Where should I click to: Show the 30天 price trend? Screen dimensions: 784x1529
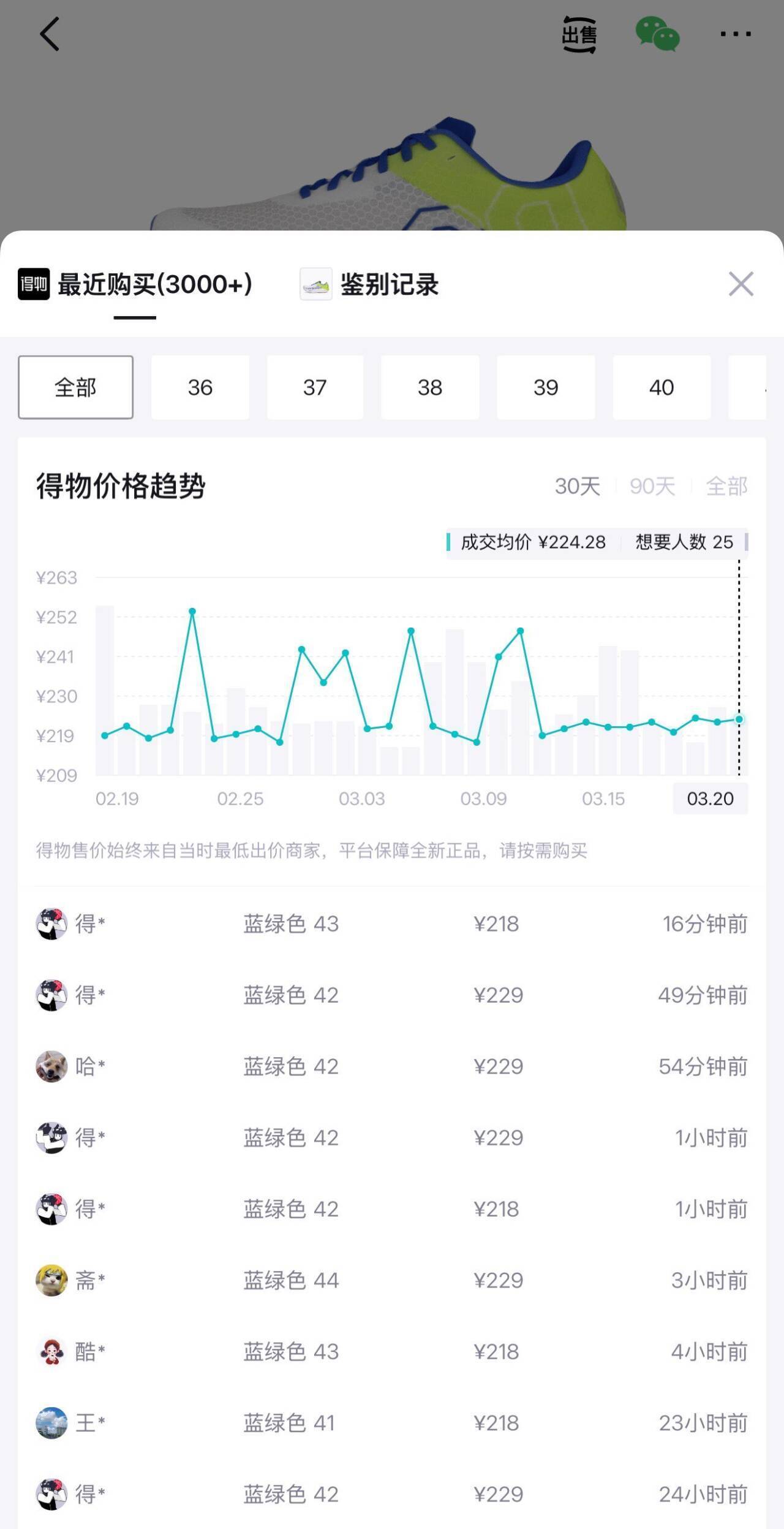(577, 487)
